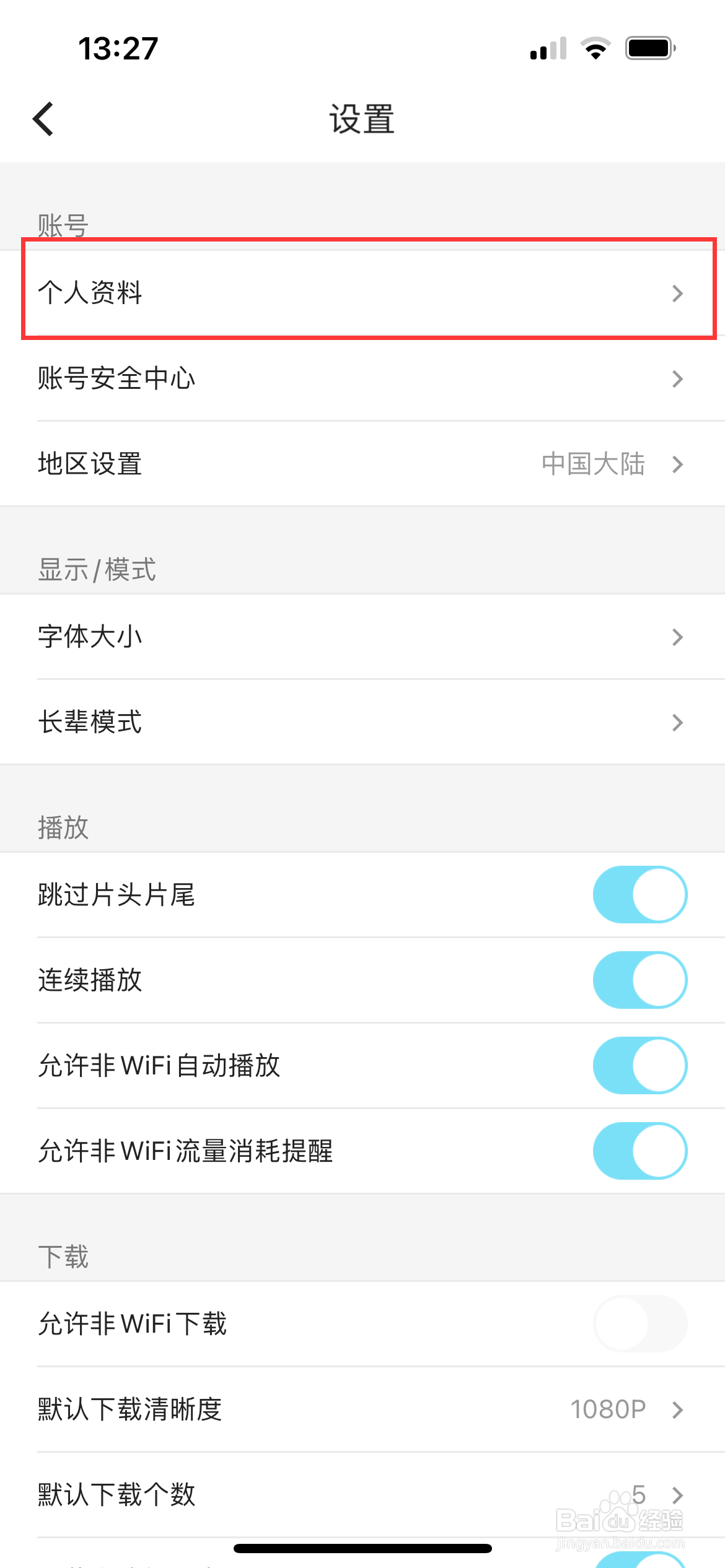The image size is (725, 1568).
Task: Toggle 允许非WiFi流量消耗提醒 switch
Action: [640, 1151]
